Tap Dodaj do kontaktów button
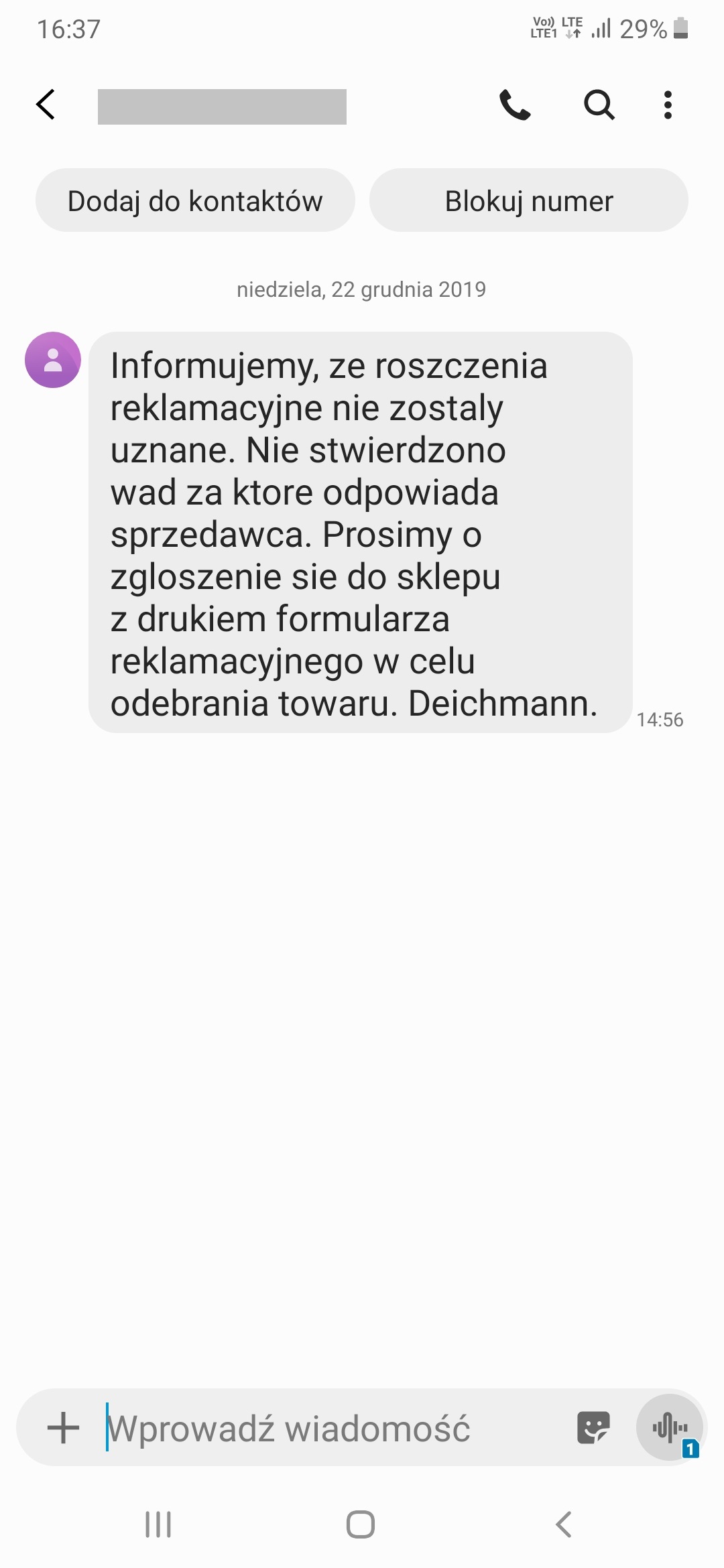Screen dimensions: 724x1568 click(195, 201)
